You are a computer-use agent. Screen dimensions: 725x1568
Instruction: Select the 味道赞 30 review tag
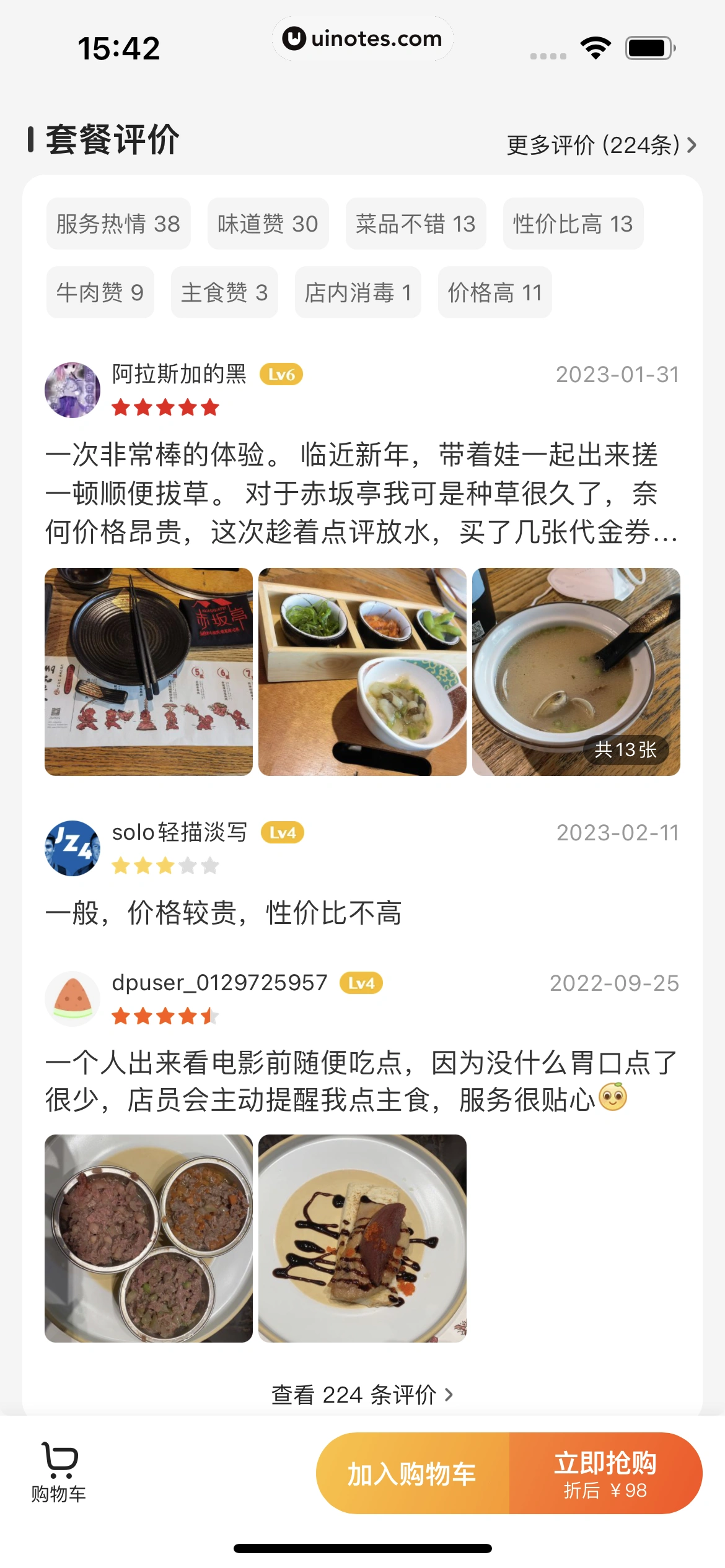268,224
